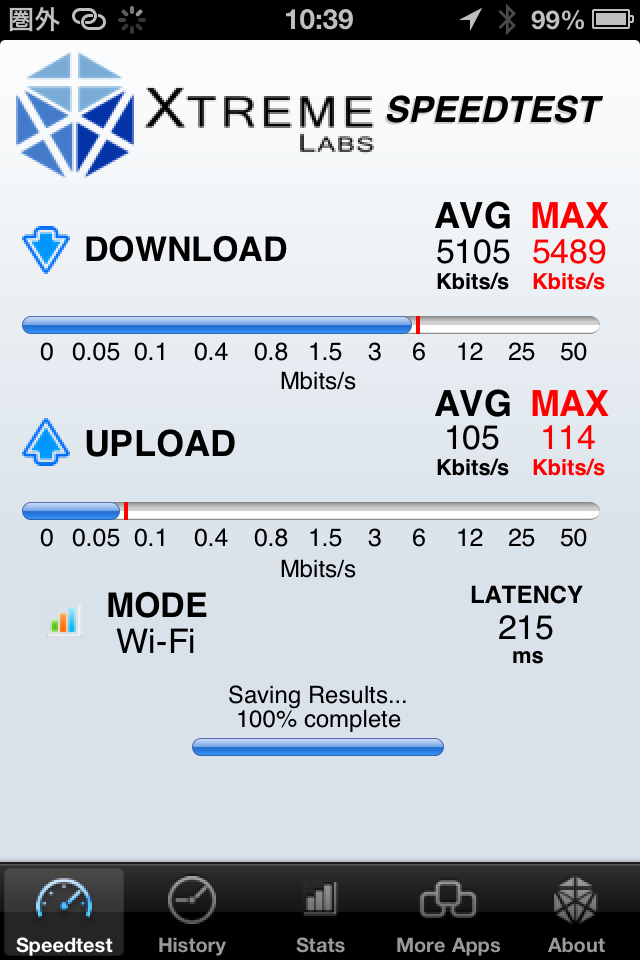Open the History tab
This screenshot has width=640, height=960.
coord(192,912)
